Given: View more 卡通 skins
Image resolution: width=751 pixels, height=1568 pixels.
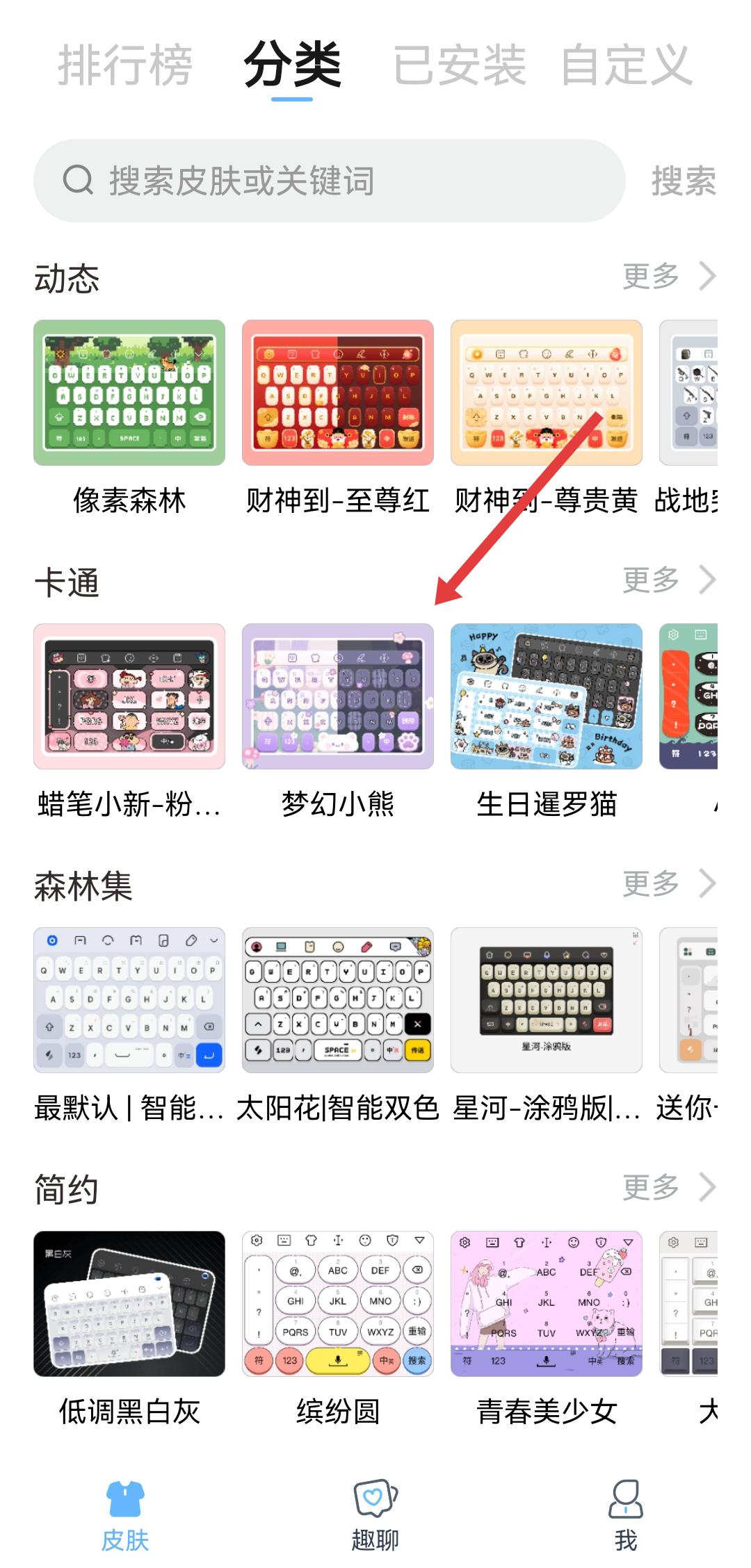Looking at the screenshot, I should click(668, 580).
